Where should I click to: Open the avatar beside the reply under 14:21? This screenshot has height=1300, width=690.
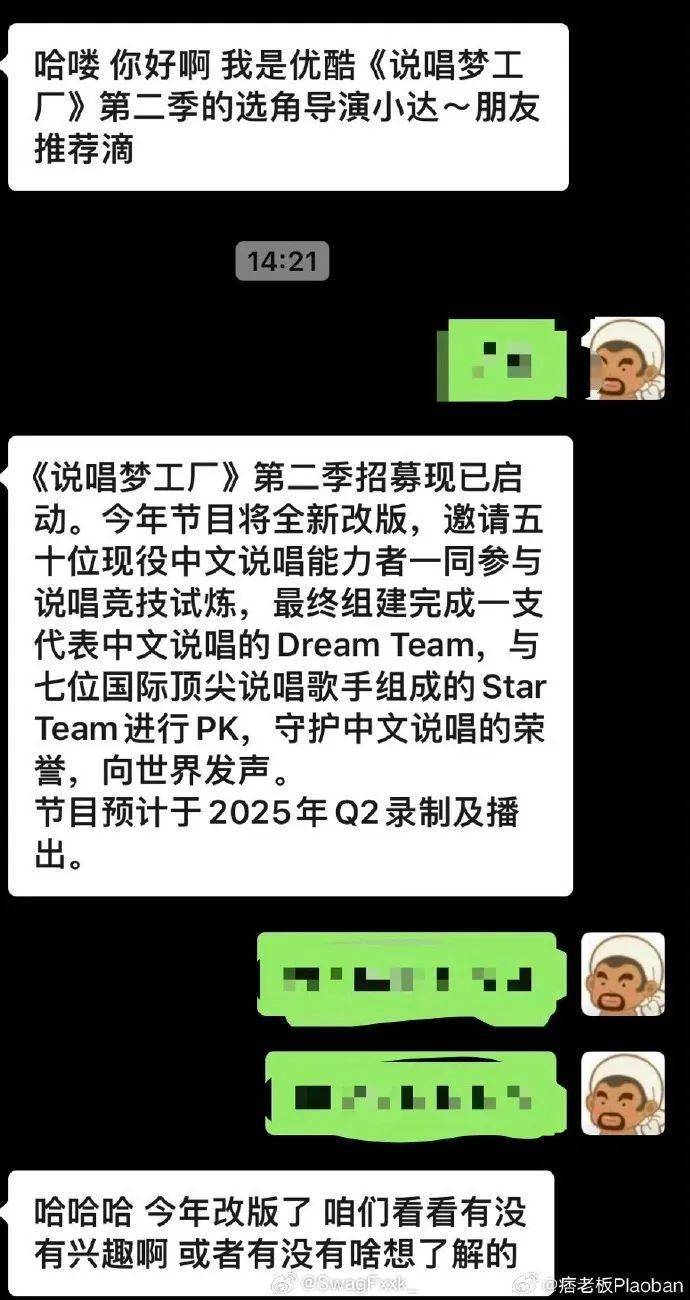point(623,359)
